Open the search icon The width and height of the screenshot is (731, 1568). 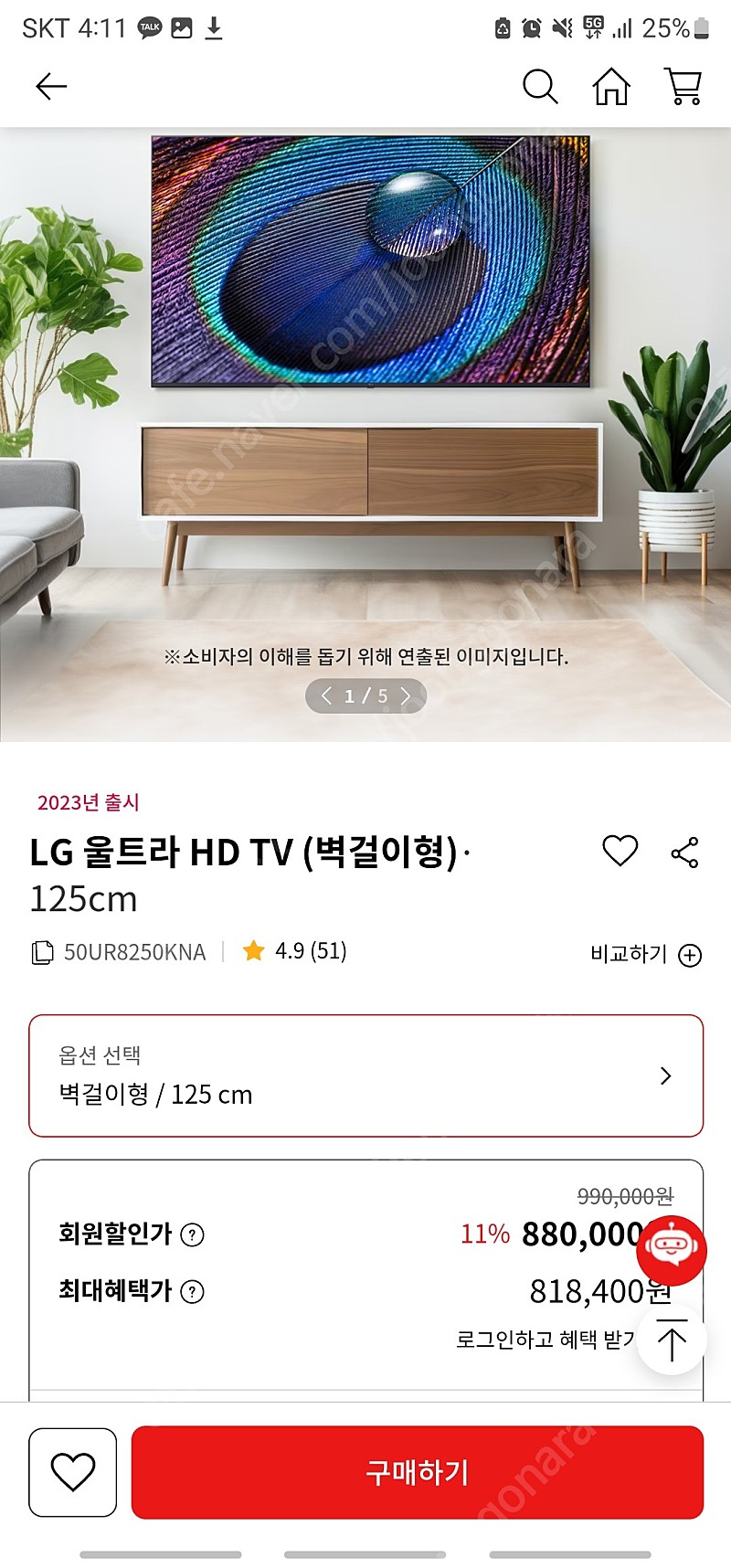pyautogui.click(x=540, y=87)
